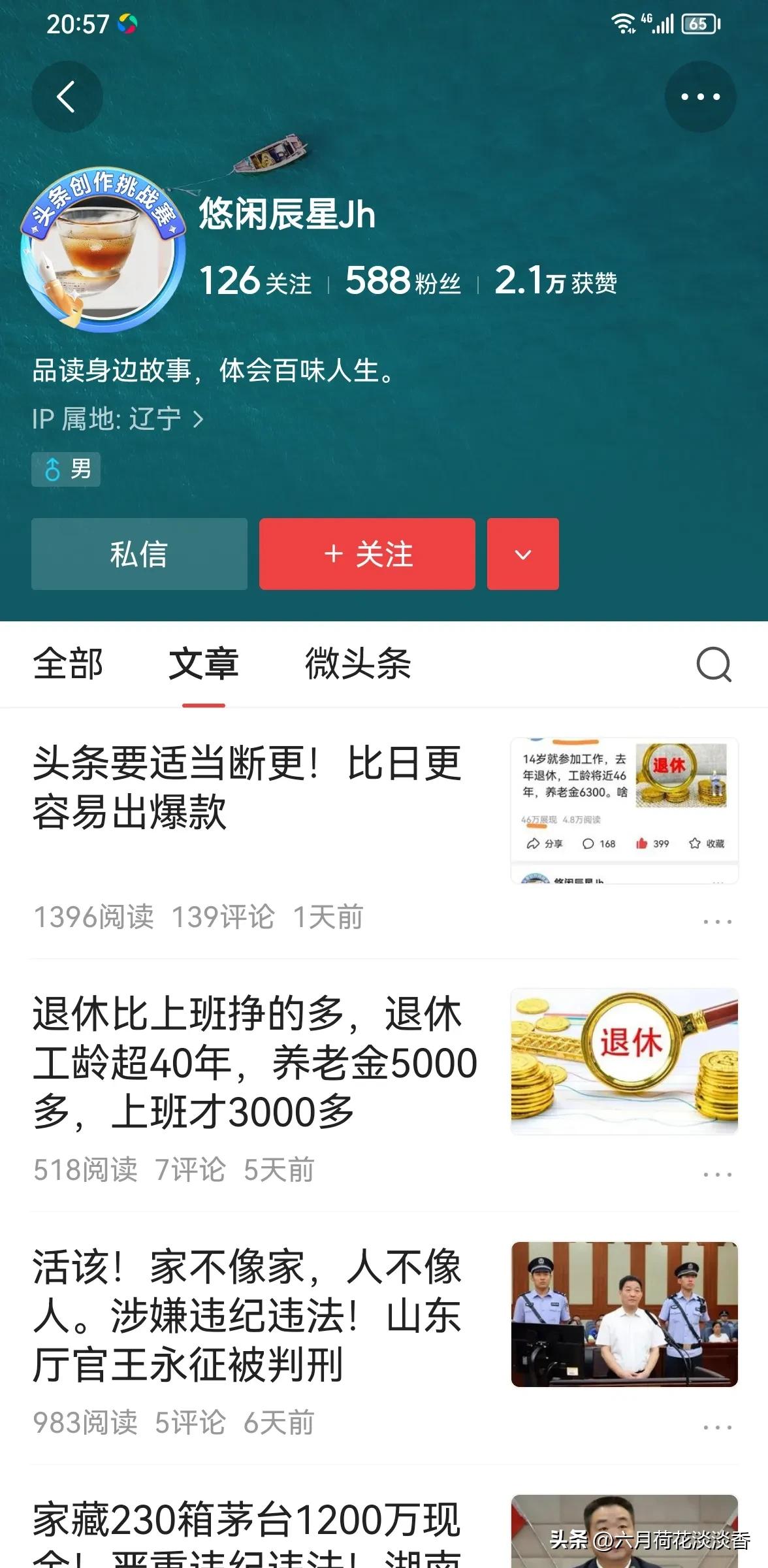Expand the follow options chevron beside 关注
Image resolution: width=768 pixels, height=1568 pixels.
click(x=522, y=553)
